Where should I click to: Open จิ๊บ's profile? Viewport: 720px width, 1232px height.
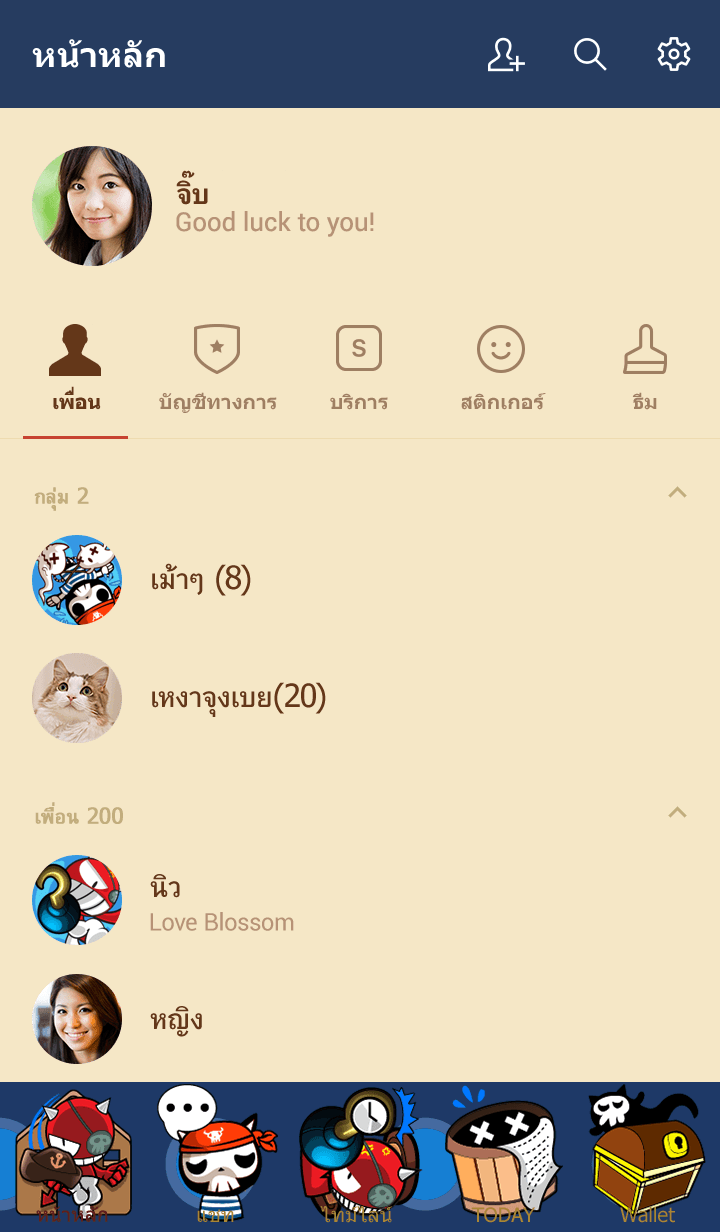coord(92,206)
